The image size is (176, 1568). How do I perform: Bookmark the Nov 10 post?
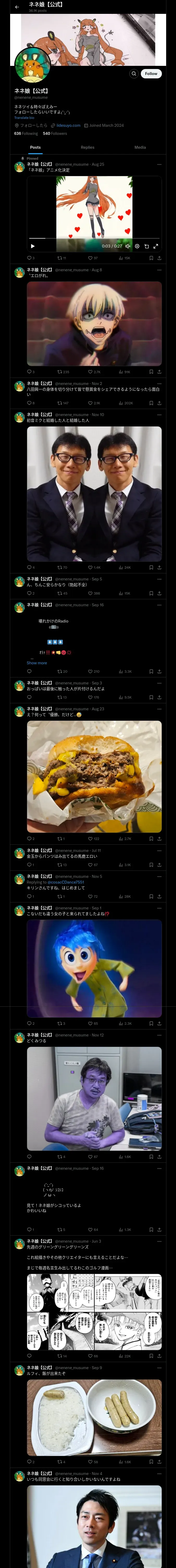coord(150,567)
